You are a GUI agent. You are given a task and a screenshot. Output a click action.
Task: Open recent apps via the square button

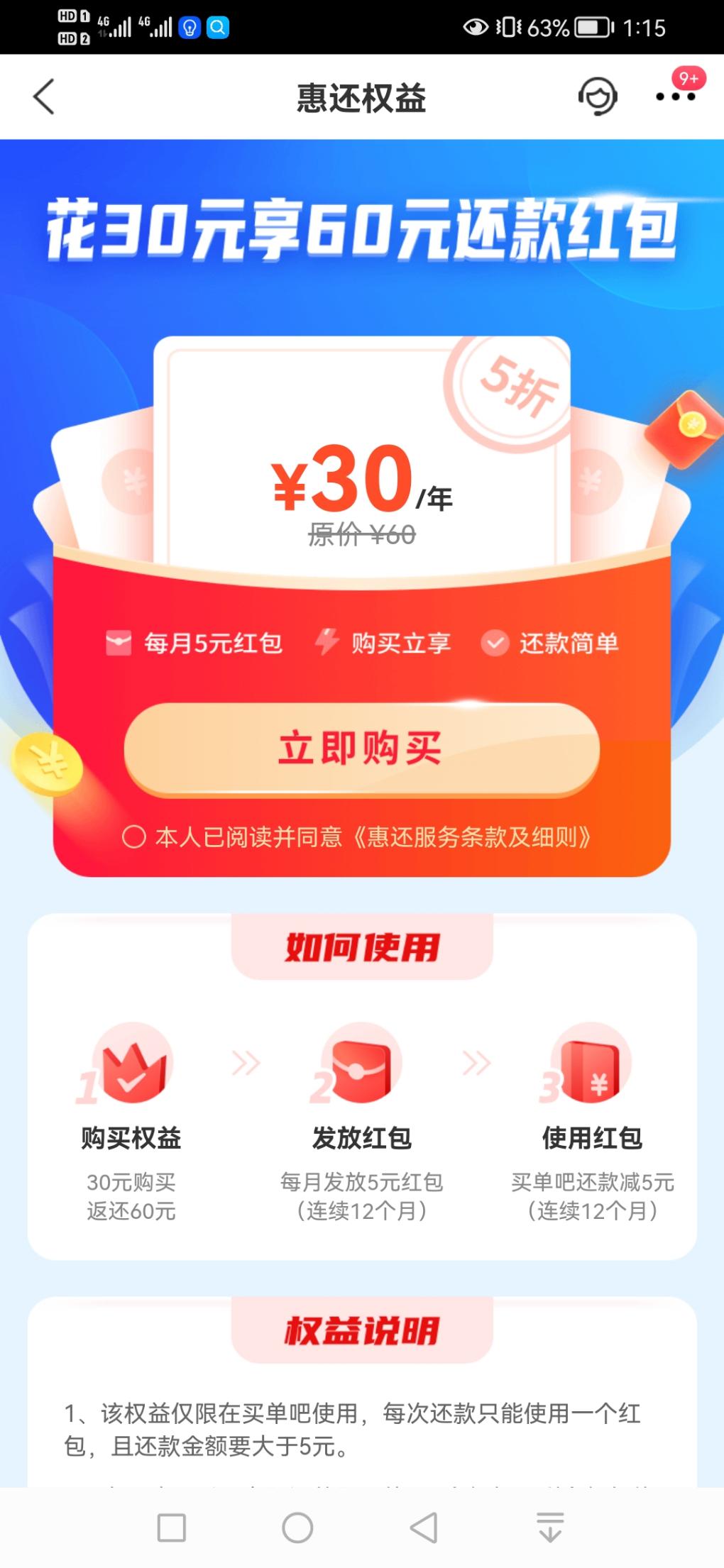click(172, 1528)
